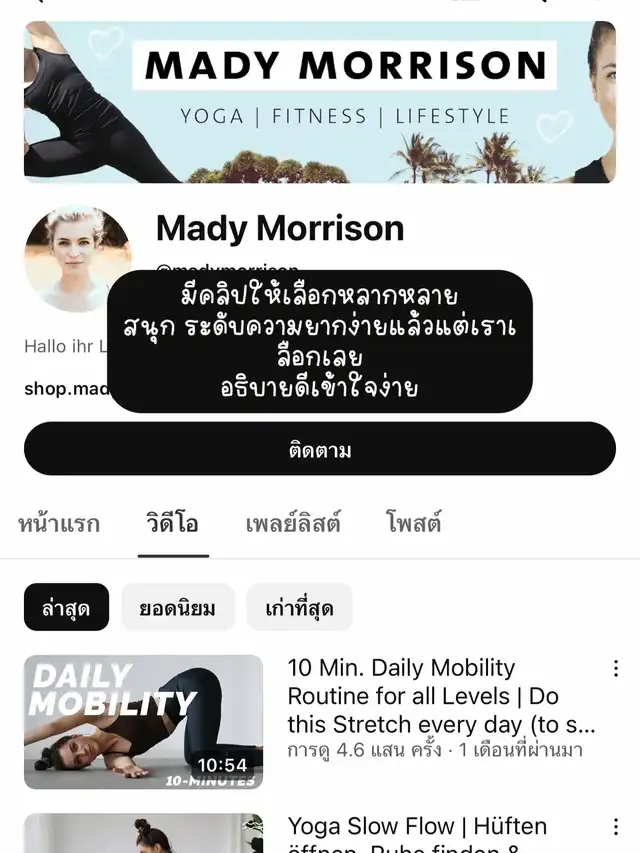640x853 pixels.
Task: Choose the เก่าที่สุด filter chip
Action: (299, 608)
